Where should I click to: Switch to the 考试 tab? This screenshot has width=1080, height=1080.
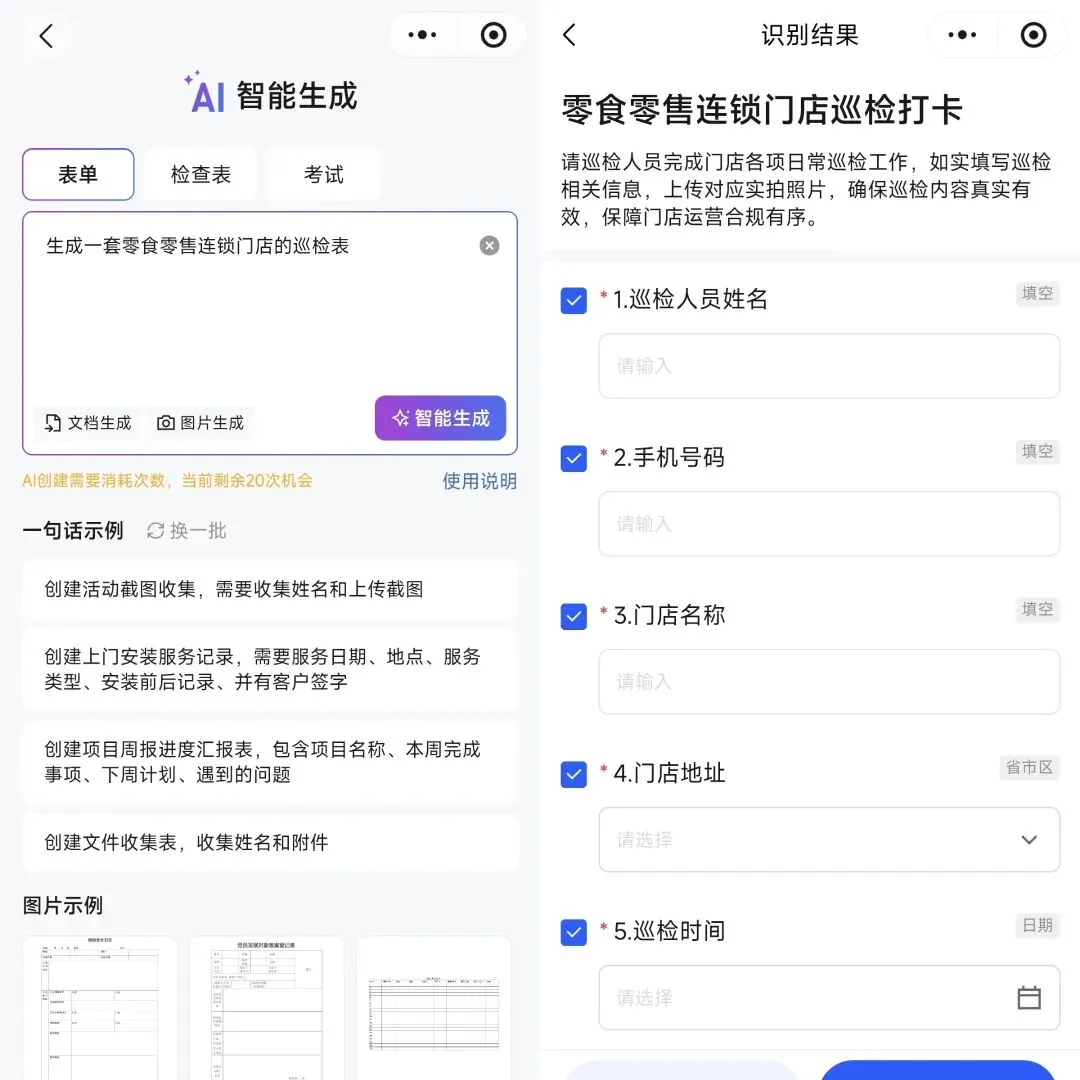click(x=324, y=174)
